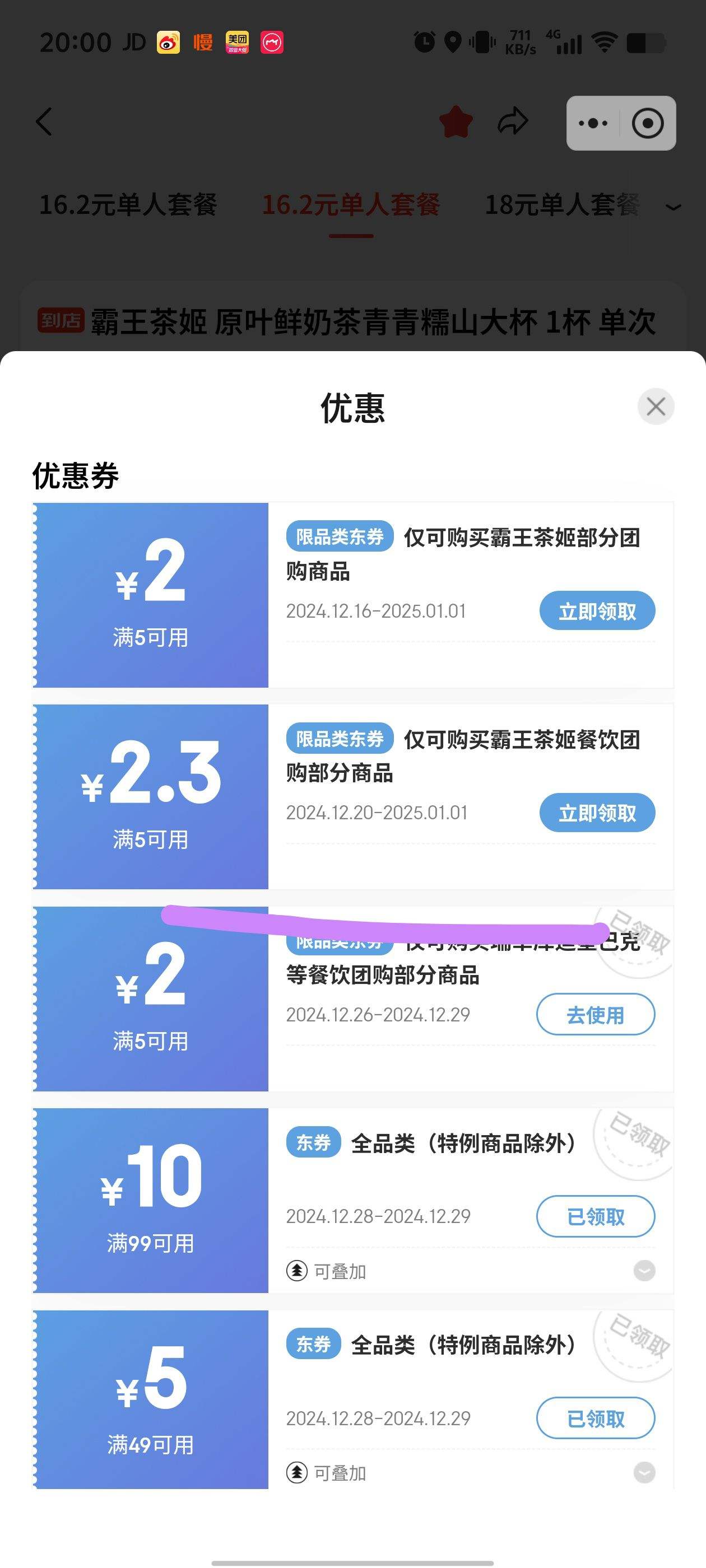Claim the ¥2.3 霸王茶姬餐饮团购 coupon

597,813
